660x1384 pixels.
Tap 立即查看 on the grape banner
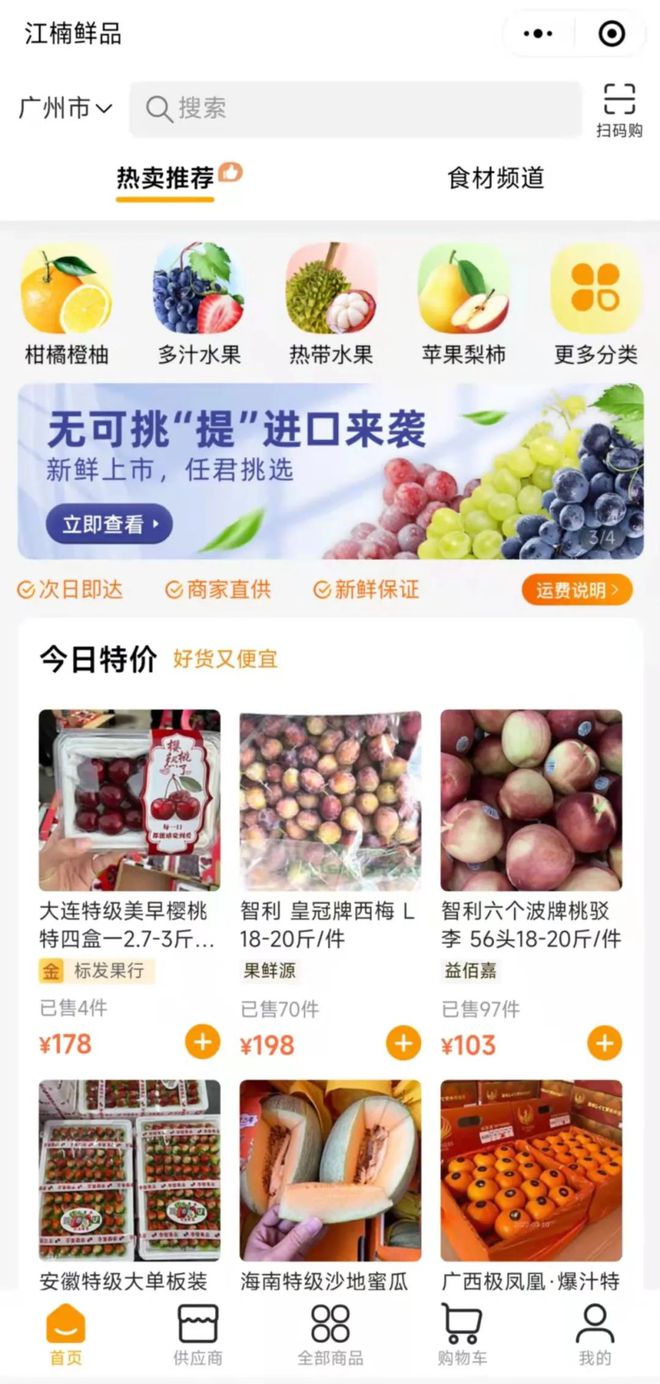point(108,524)
